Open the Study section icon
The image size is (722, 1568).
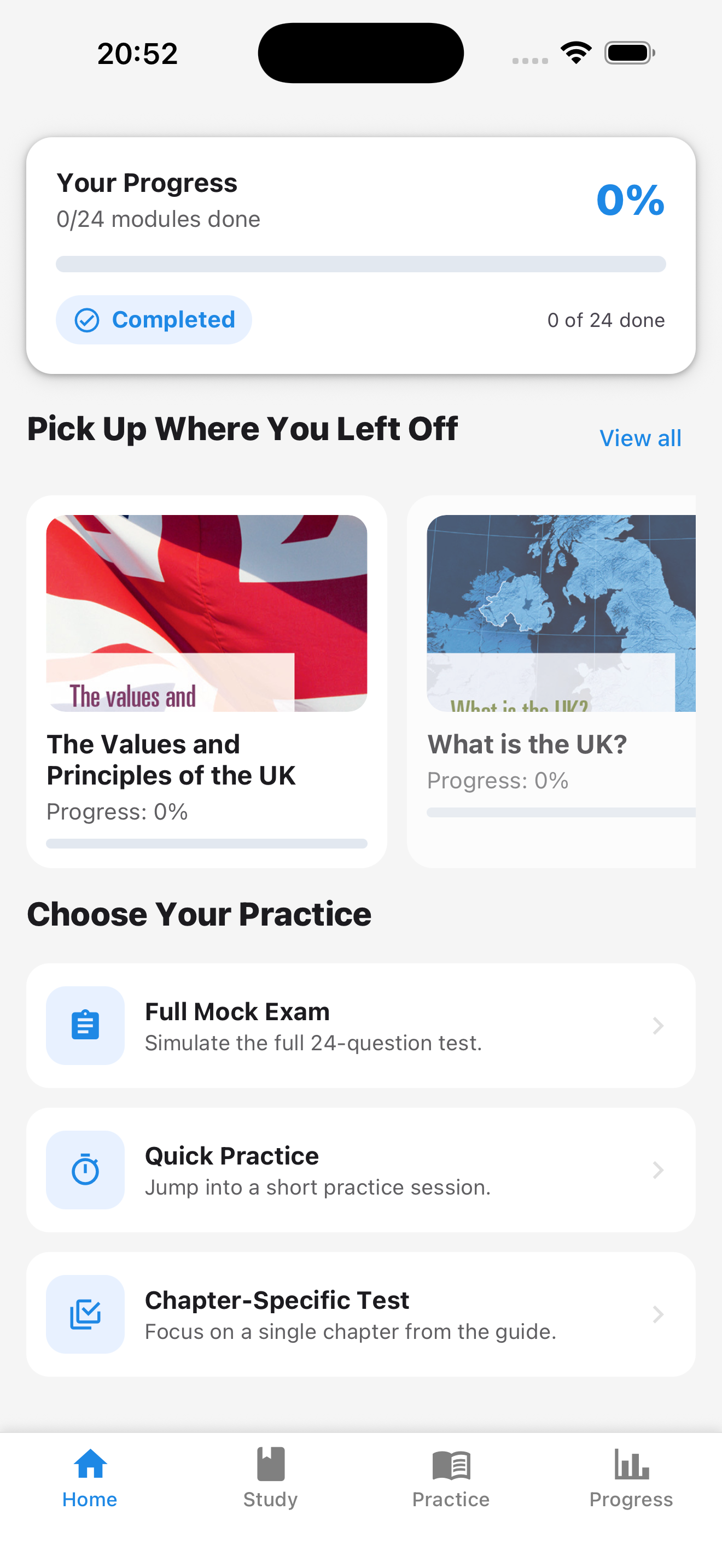(270, 1464)
